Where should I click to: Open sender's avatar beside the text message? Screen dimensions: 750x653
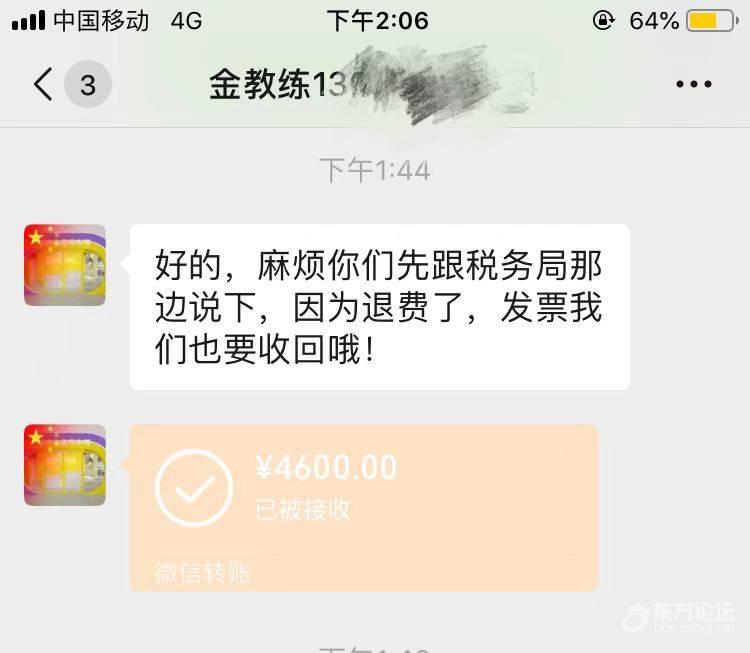point(65,265)
